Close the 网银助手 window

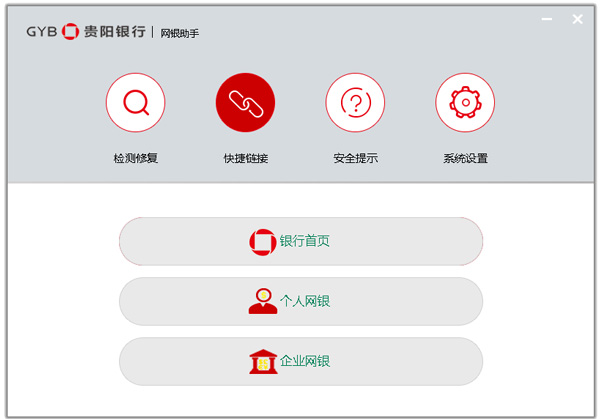tap(577, 19)
